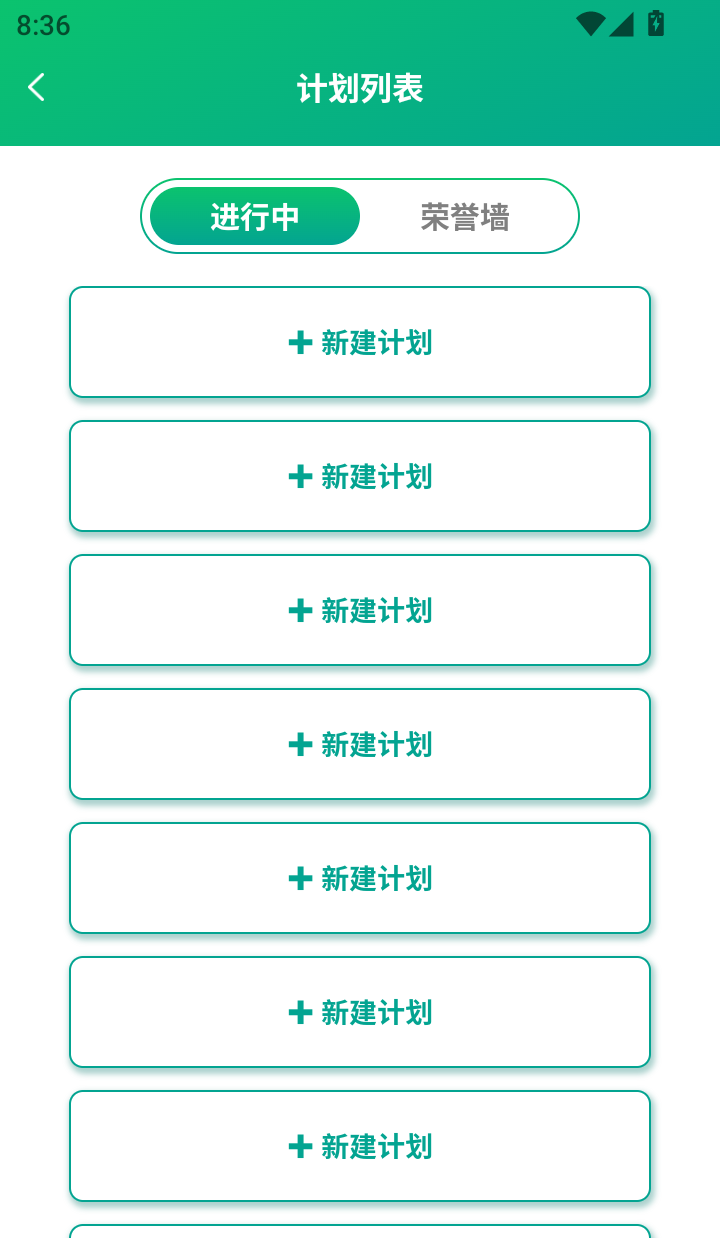Tap the partially visible card at screen bottom
Viewport: 720px width, 1238px height.
360,1232
